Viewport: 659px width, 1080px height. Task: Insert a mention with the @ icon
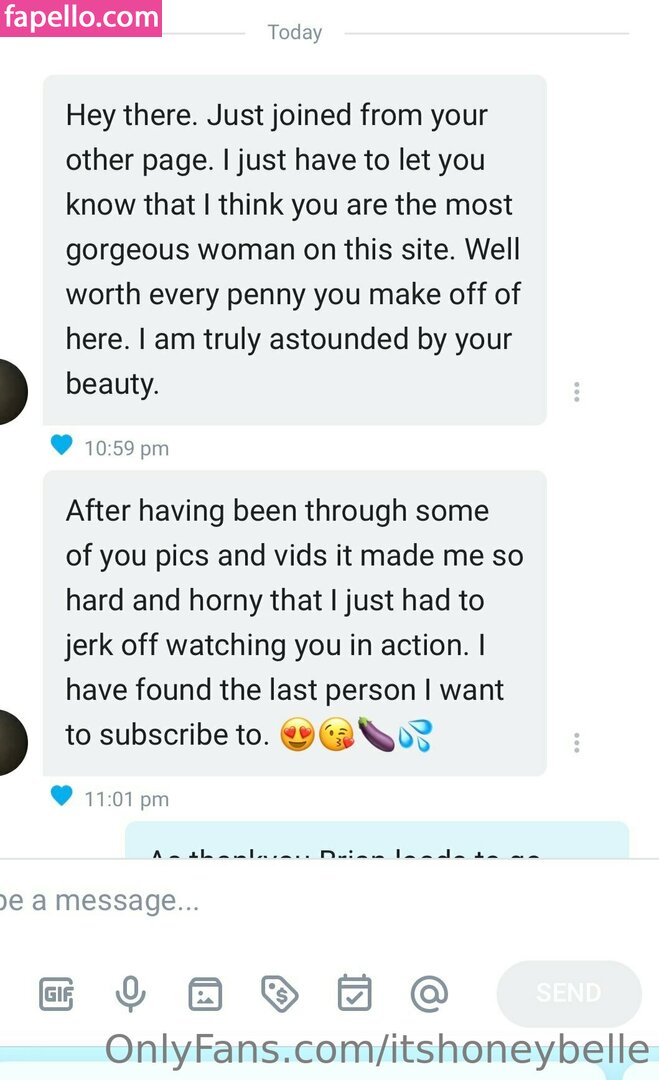429,994
